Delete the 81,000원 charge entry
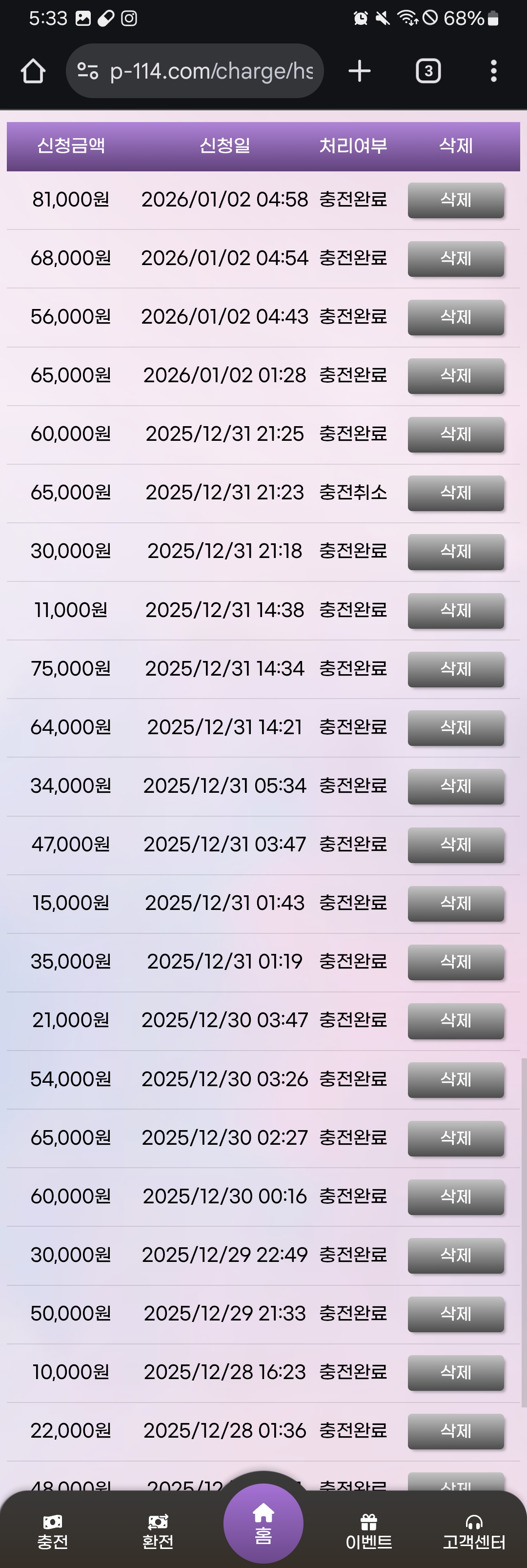Image resolution: width=527 pixels, height=1568 pixels. coord(456,200)
